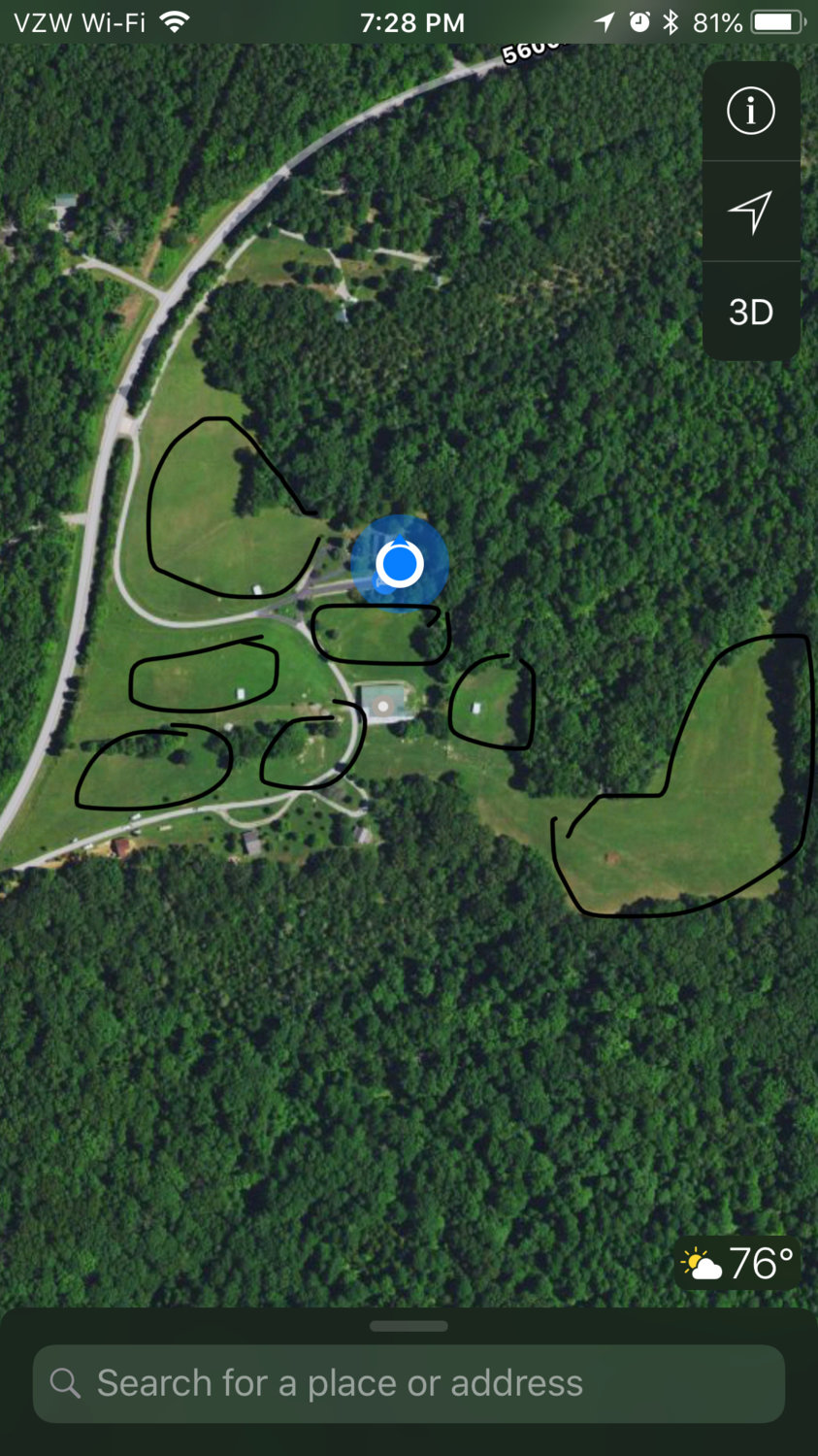Tap the search for a place field

(x=409, y=1383)
